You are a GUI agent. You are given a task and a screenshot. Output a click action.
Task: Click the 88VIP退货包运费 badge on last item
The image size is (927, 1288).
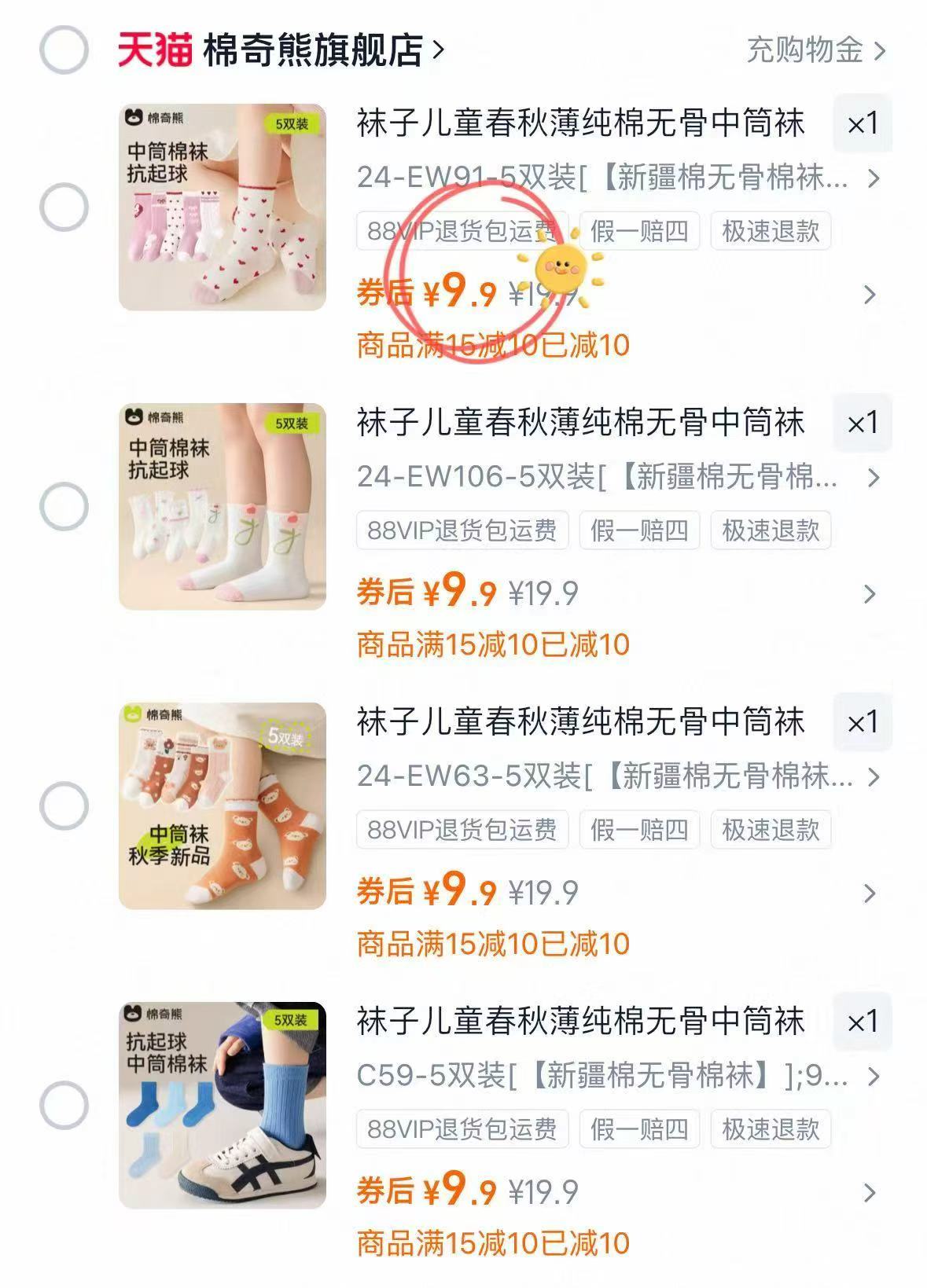coord(460,1129)
